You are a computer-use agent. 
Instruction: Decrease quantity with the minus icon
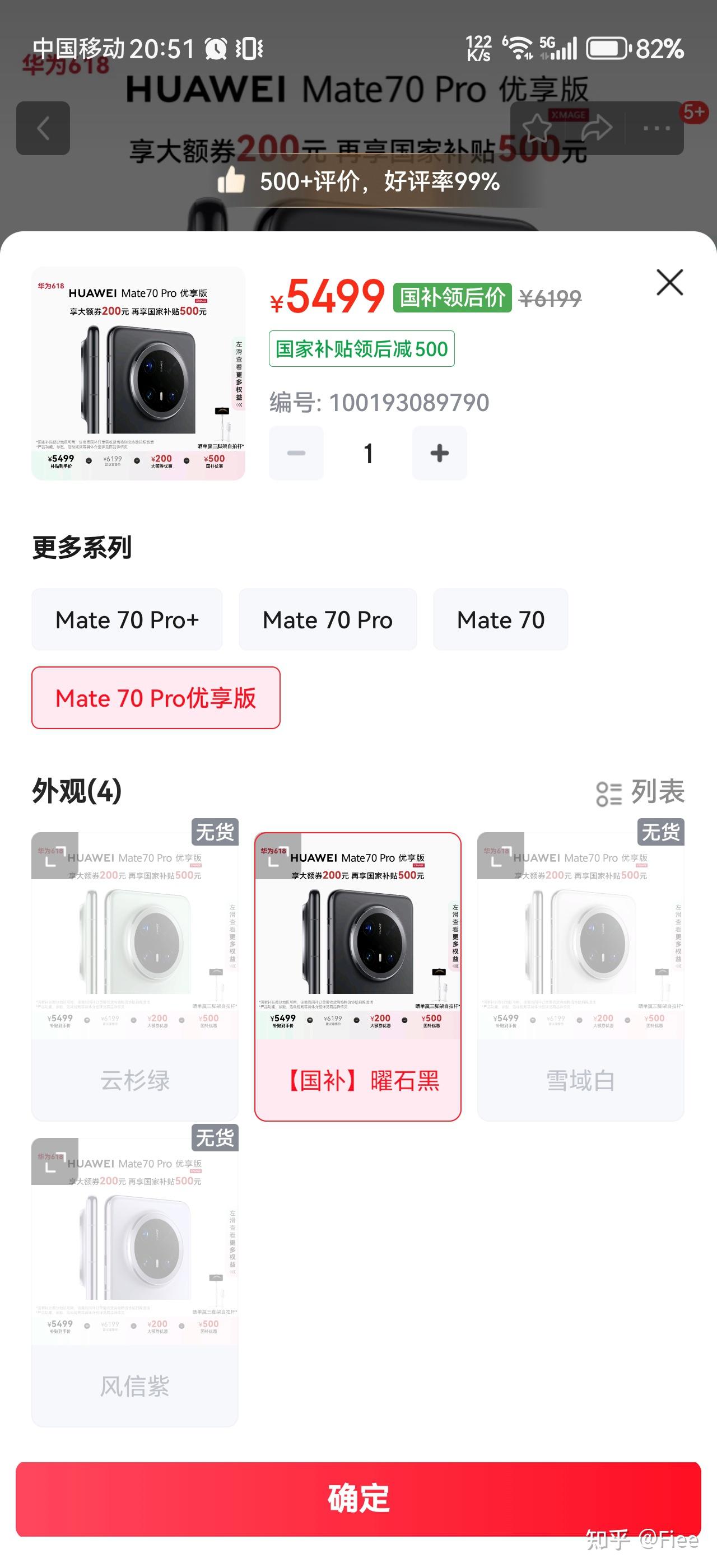[296, 452]
